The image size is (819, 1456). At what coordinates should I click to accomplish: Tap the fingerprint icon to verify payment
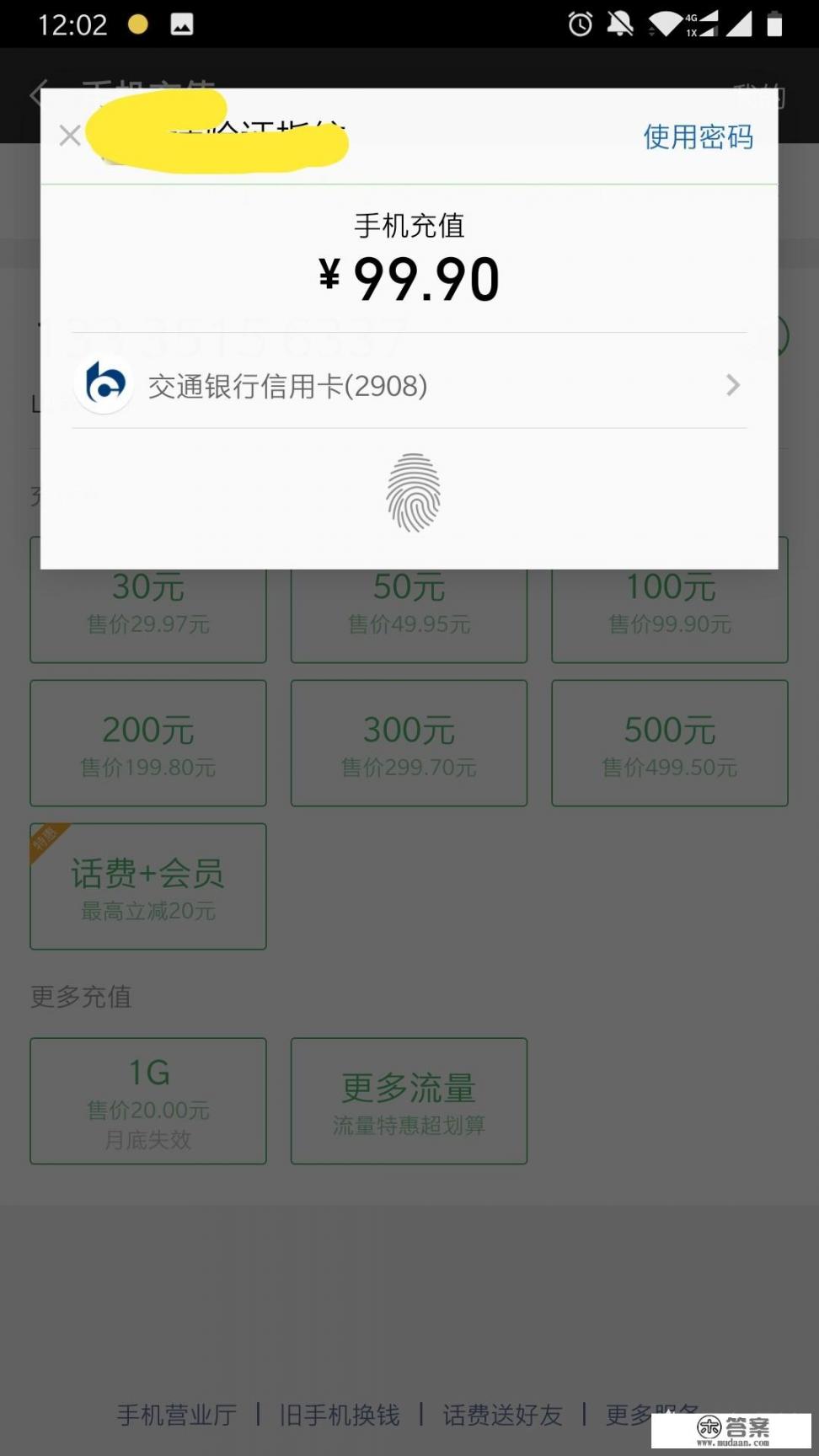pyautogui.click(x=412, y=493)
